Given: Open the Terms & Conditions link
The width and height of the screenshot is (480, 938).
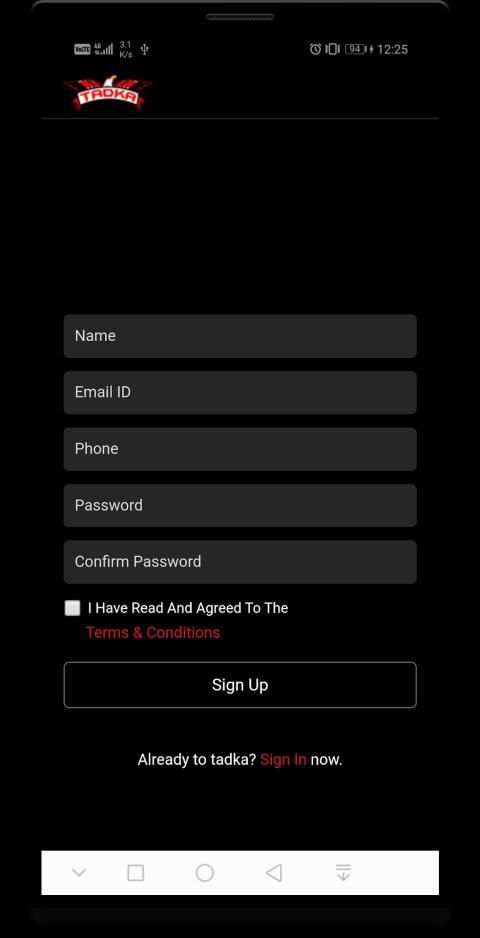Looking at the screenshot, I should tap(153, 632).
